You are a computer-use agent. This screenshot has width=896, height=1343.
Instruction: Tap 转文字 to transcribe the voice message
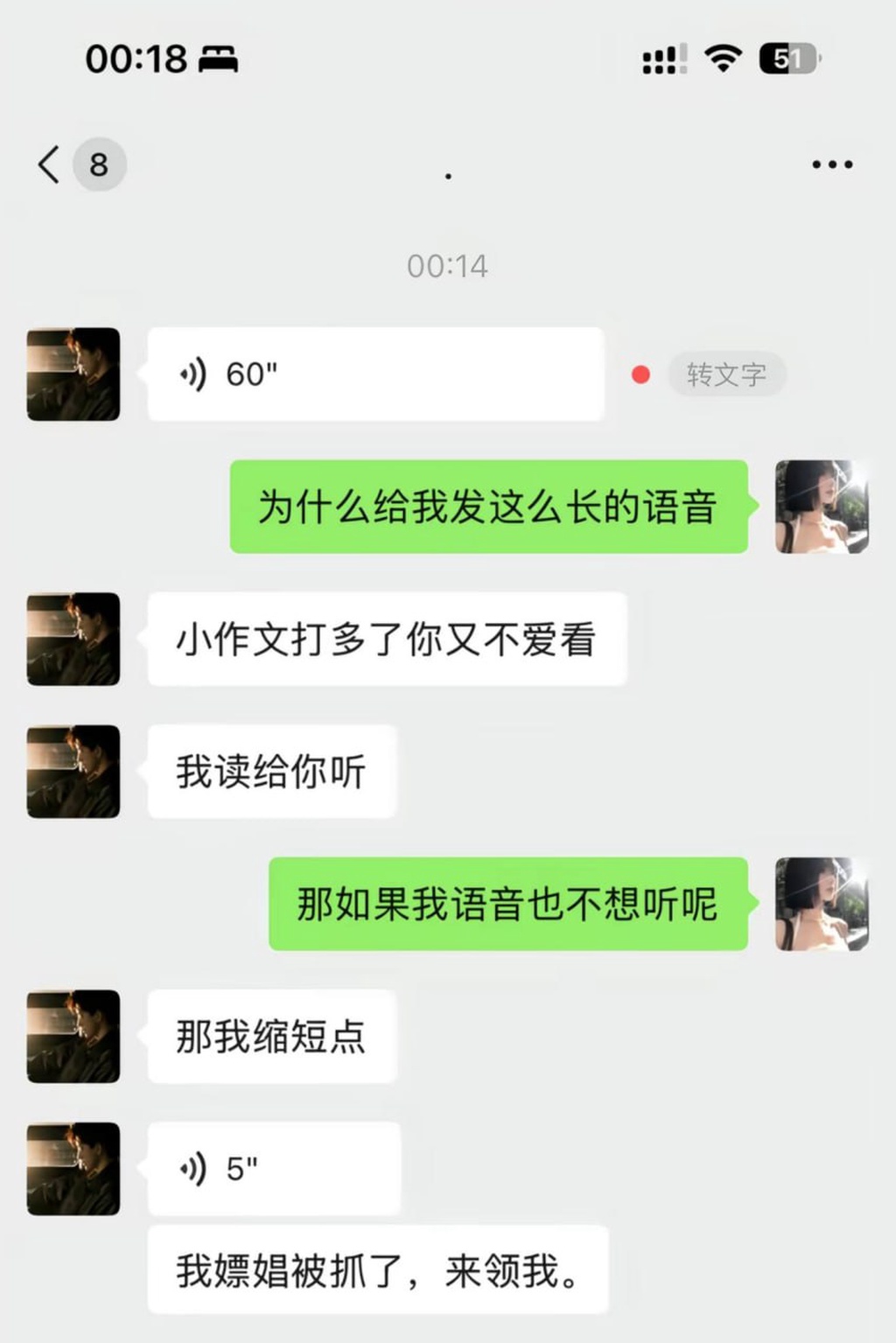coord(726,374)
